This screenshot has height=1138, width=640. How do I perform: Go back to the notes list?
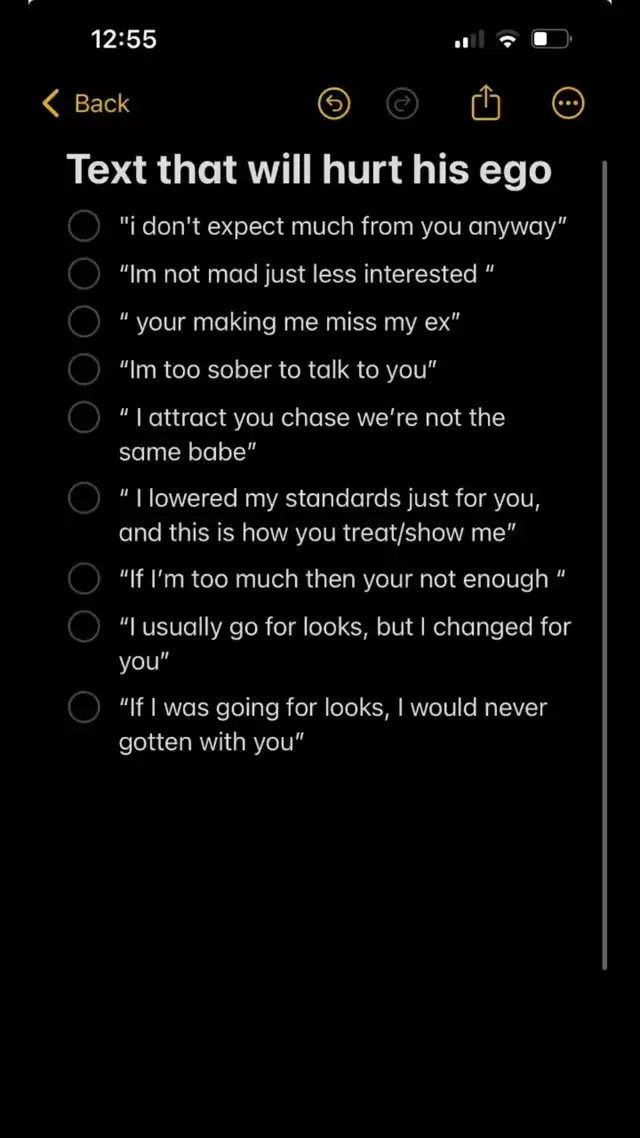[x=86, y=103]
